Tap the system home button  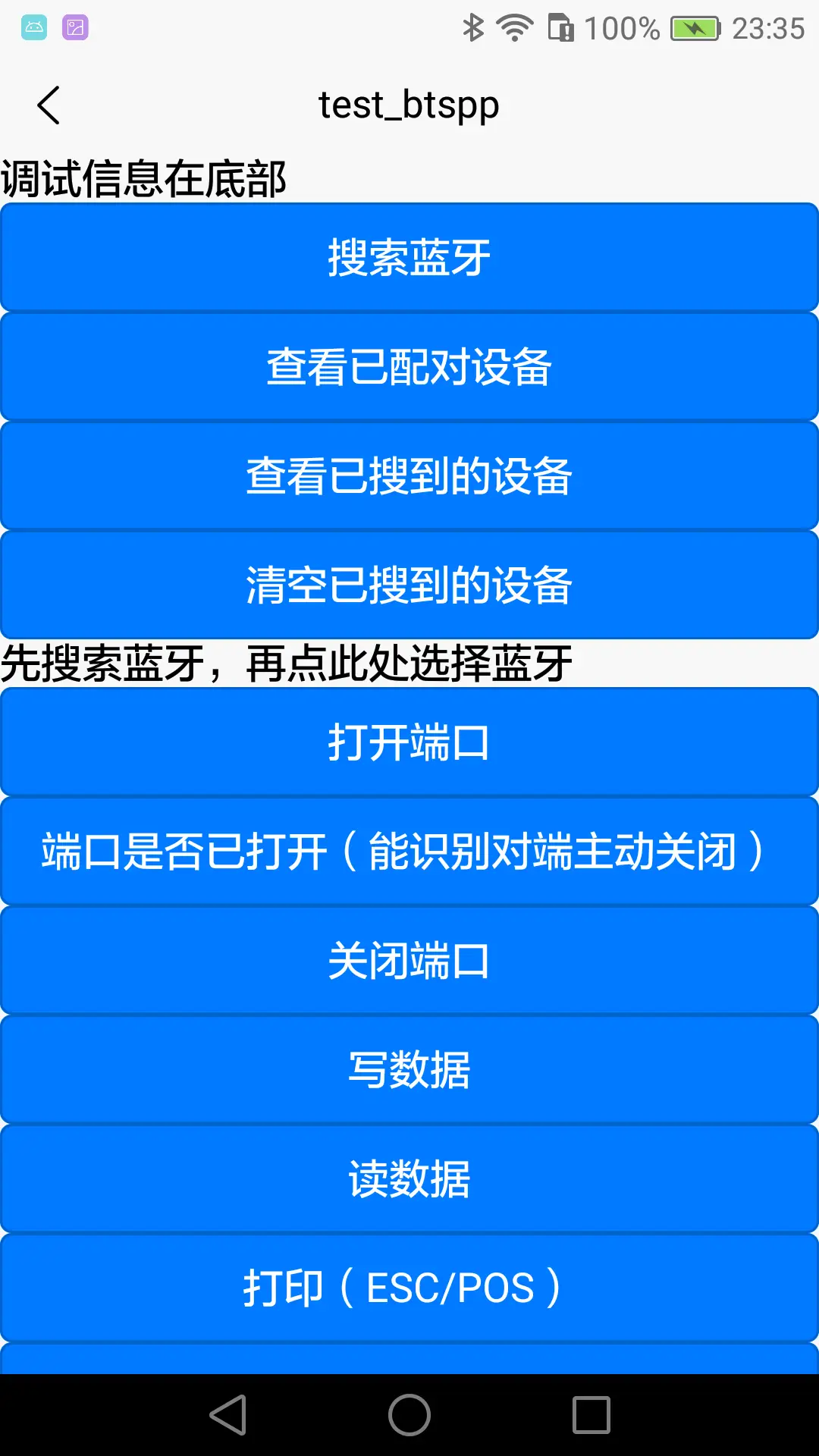(409, 1415)
